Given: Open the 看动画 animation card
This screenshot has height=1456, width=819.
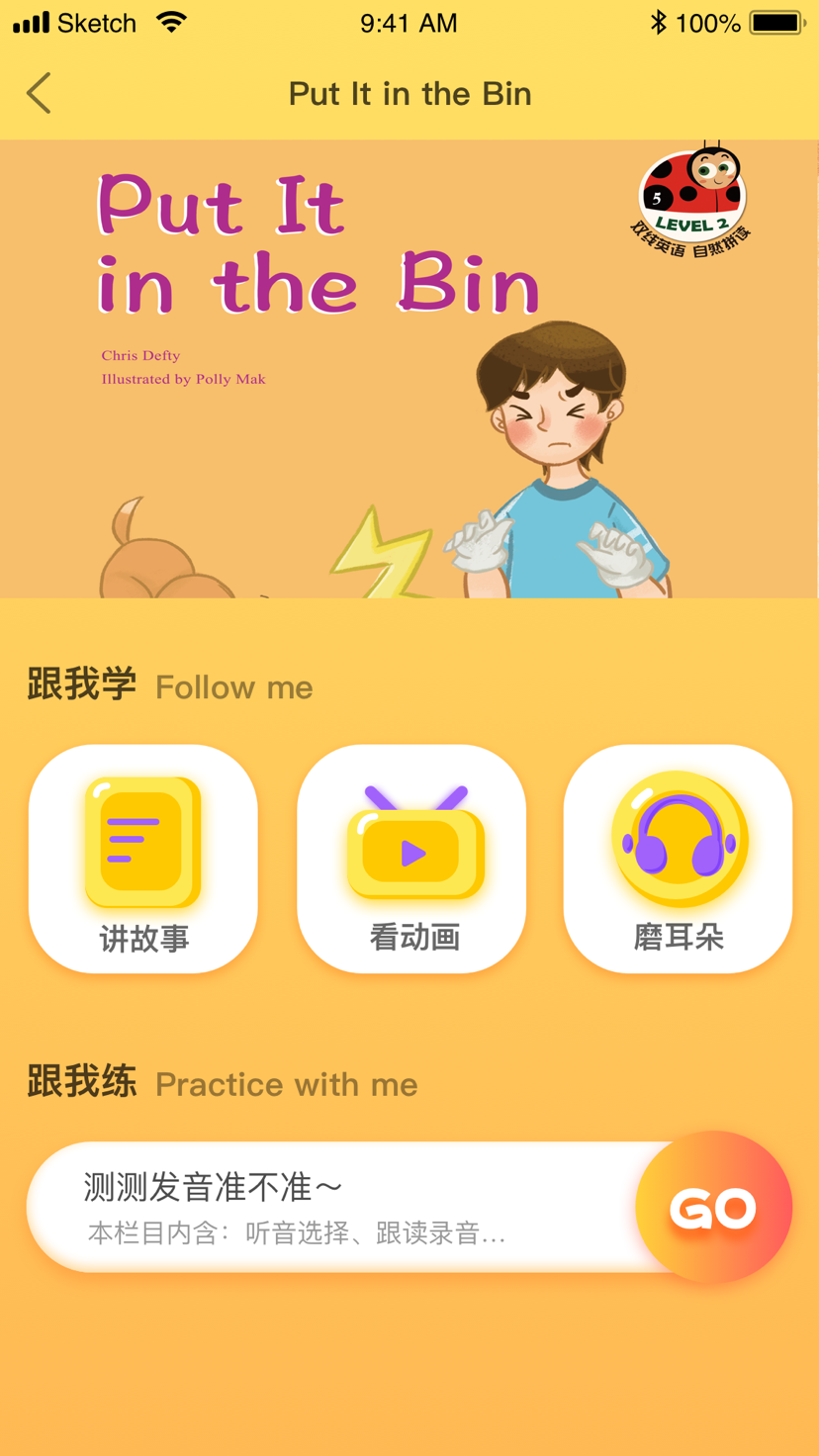Looking at the screenshot, I should coord(411,859).
